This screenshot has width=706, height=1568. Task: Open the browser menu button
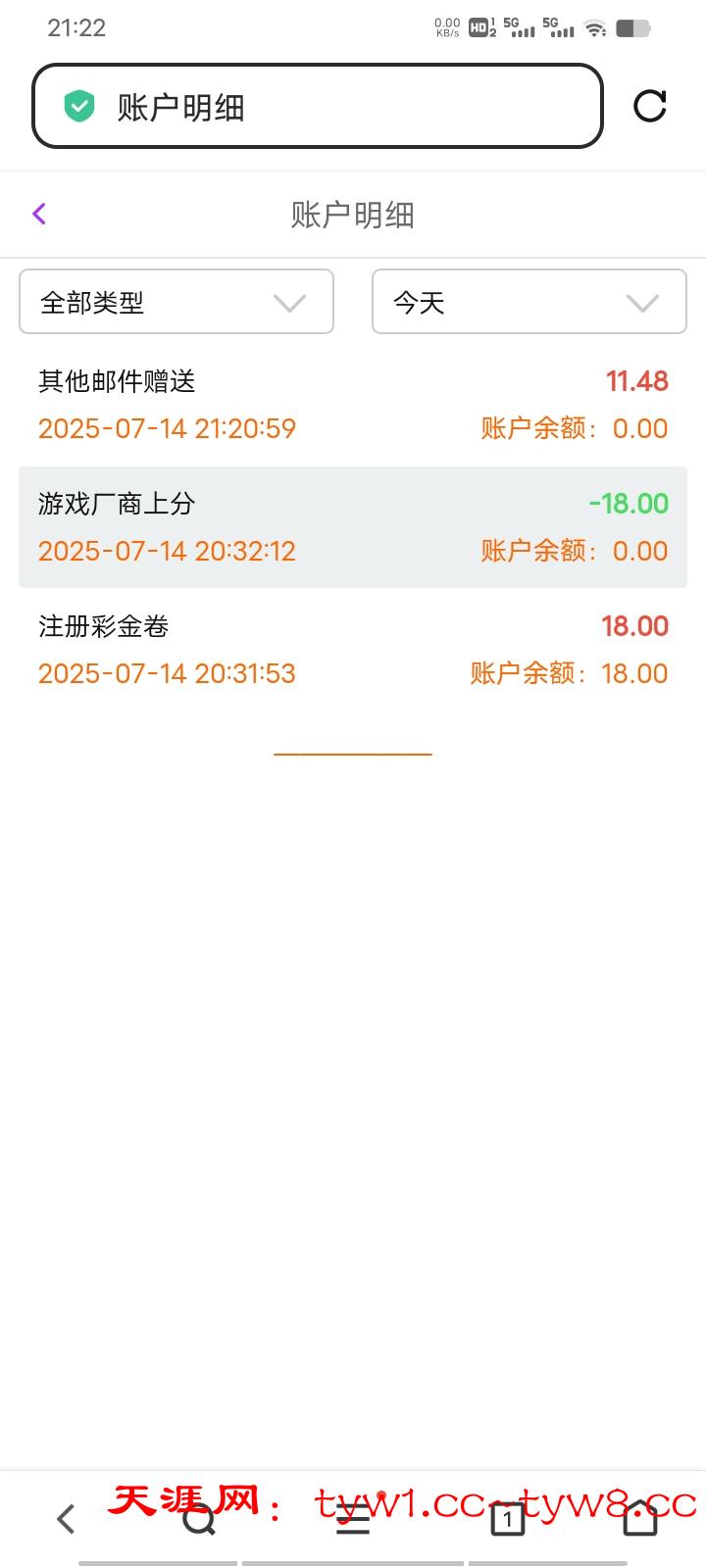pos(353,1519)
